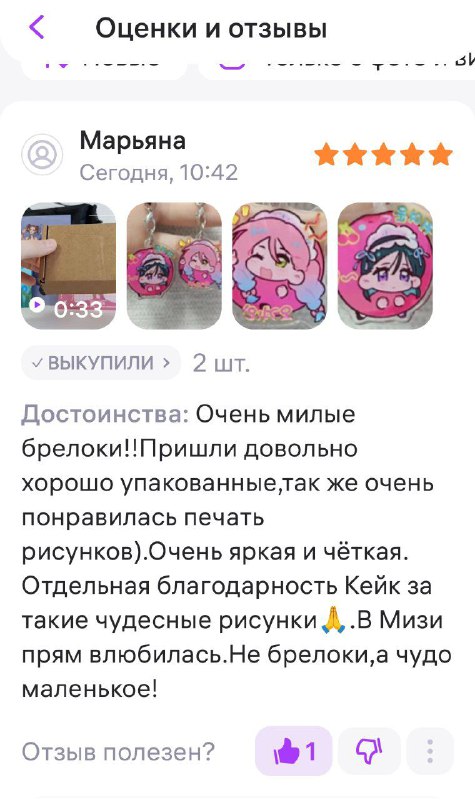Viewport: 475px width, 800px height.
Task: Open photo of dark-haired maid keychain
Action: coord(385,265)
